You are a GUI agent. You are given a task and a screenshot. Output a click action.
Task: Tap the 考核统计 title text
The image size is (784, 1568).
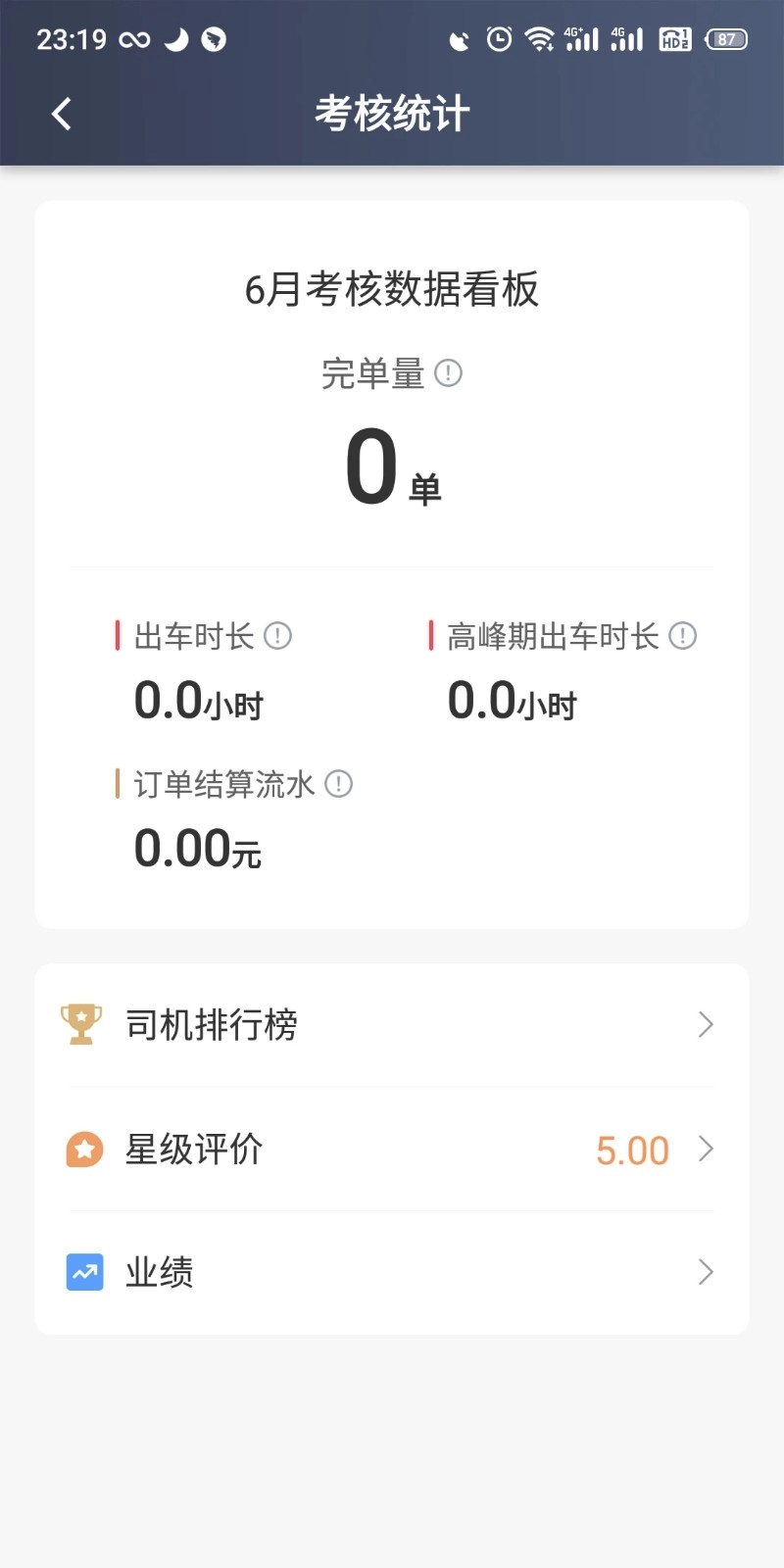pyautogui.click(x=391, y=111)
